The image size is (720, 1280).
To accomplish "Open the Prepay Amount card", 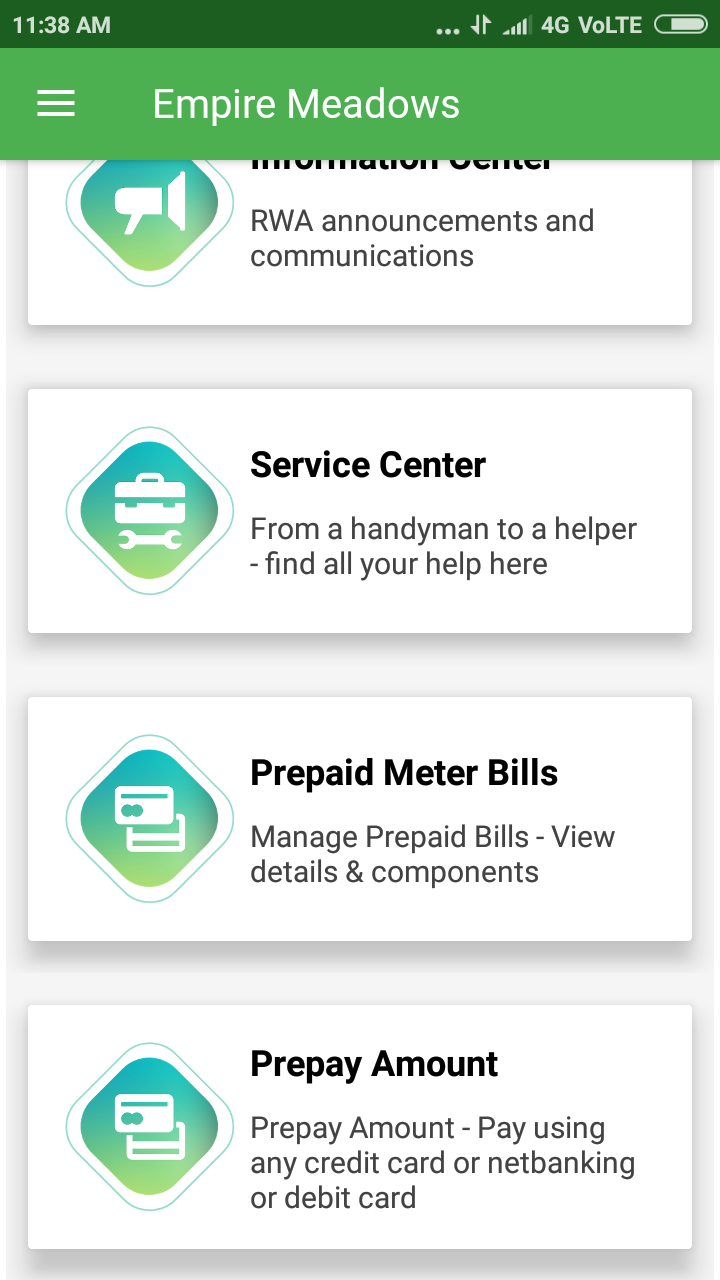I will tap(360, 1127).
